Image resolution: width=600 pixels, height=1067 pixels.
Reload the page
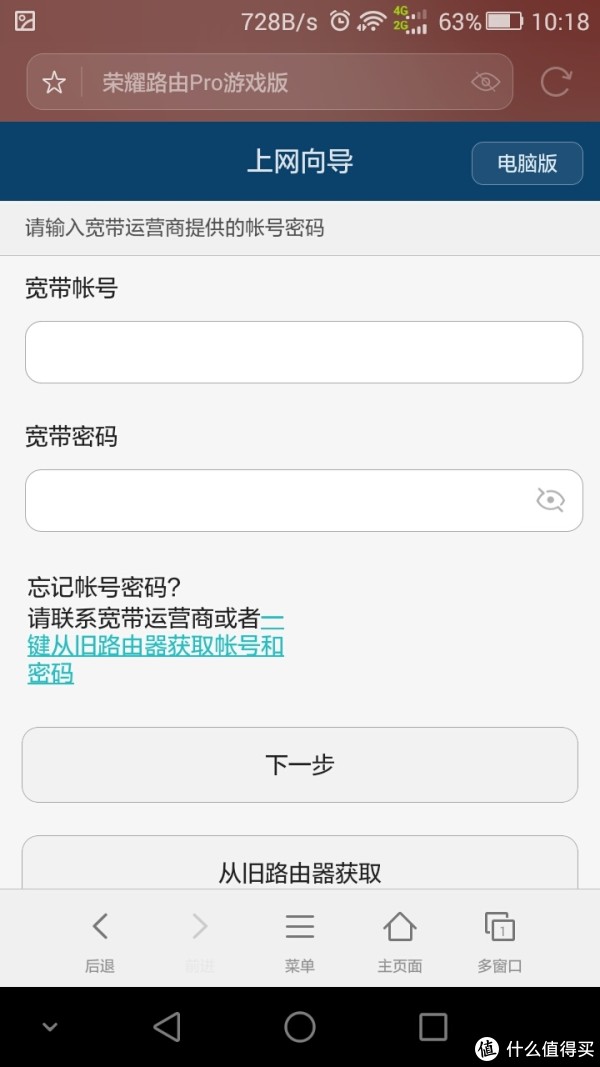click(556, 82)
